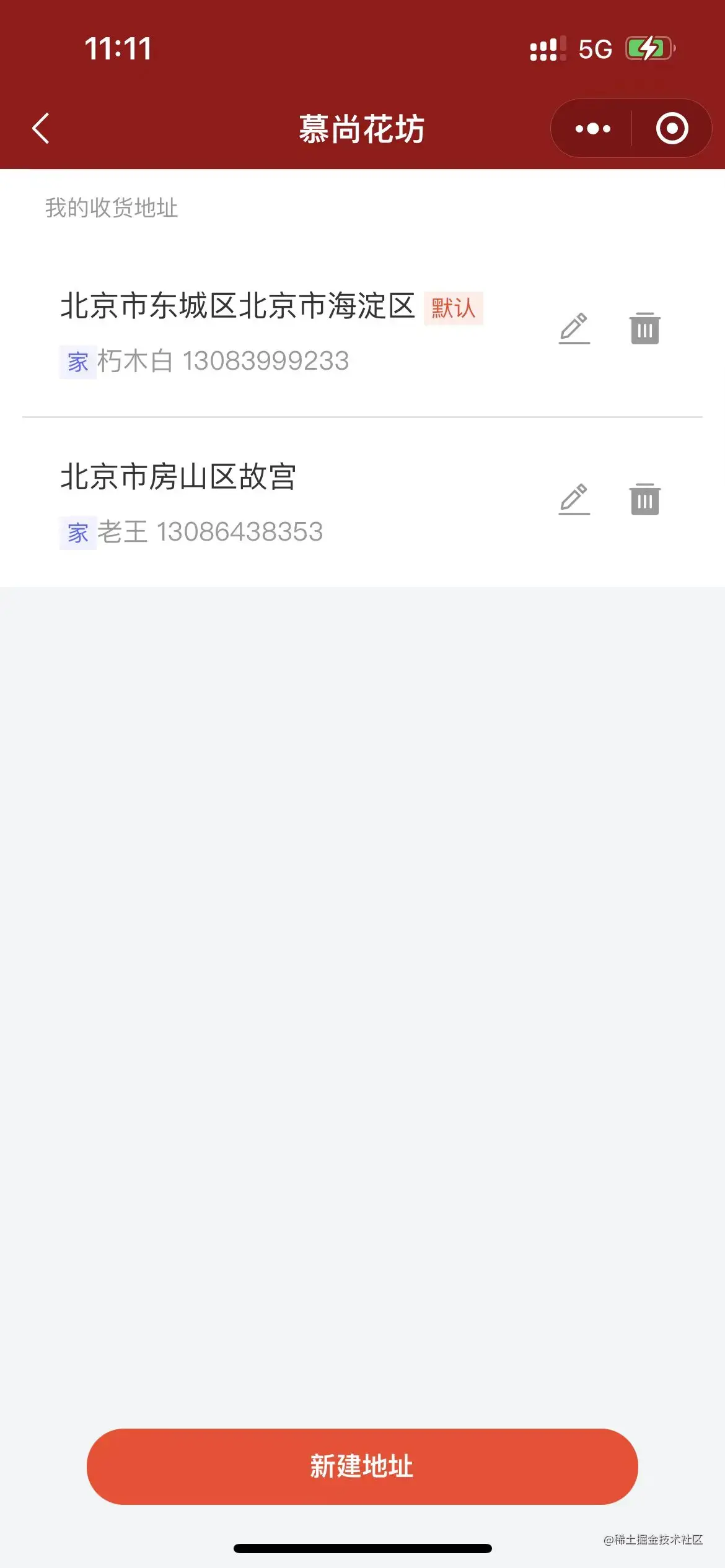The image size is (725, 1568).
Task: Tap the 新建地址 button
Action: [362, 1466]
